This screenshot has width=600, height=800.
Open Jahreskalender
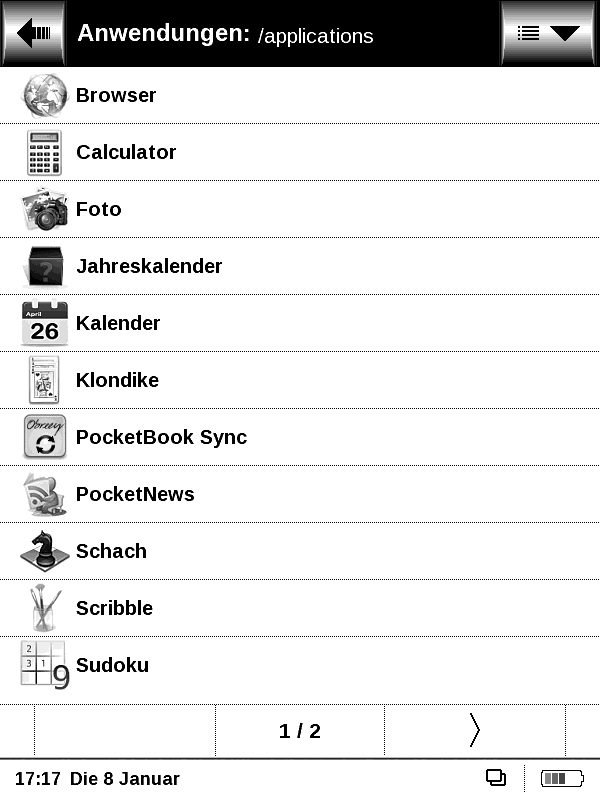pos(148,267)
